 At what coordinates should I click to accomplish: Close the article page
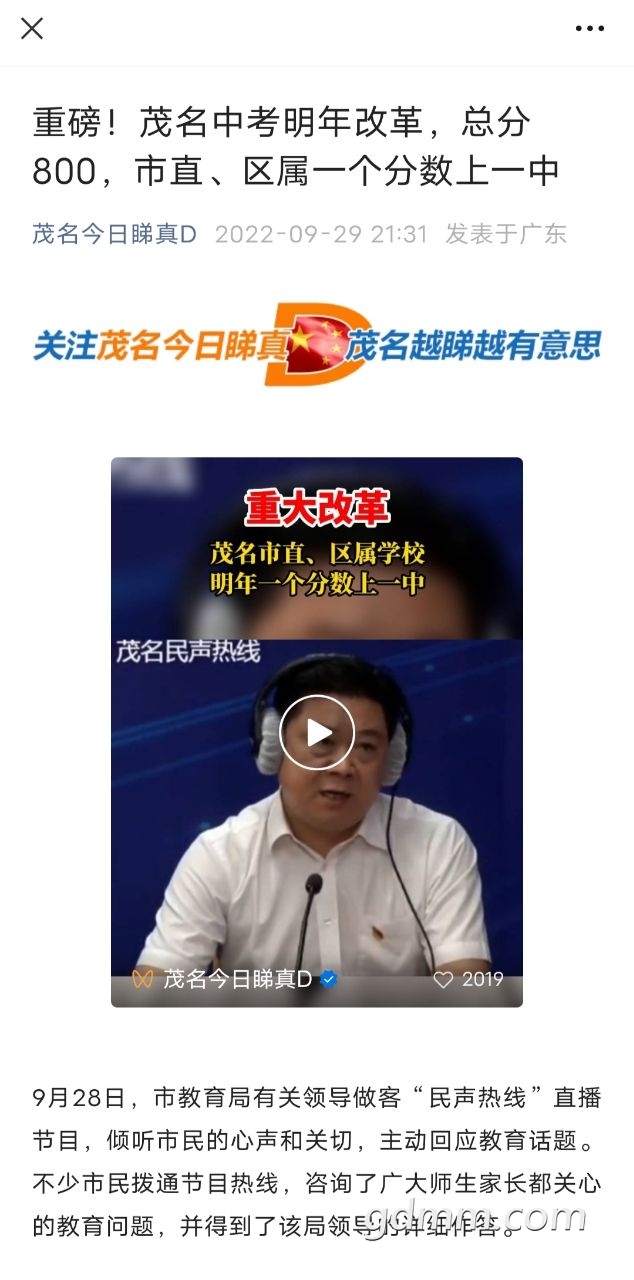point(32,29)
